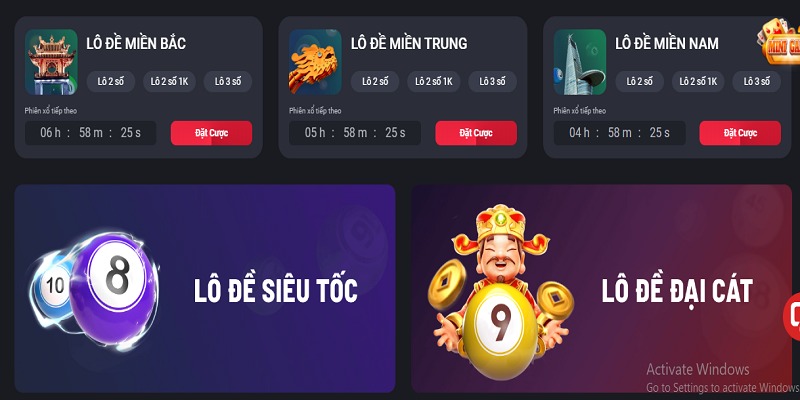Pick Lô 2 số 1K under Miền Nam
Screen dimensions: 800x400
tap(698, 81)
